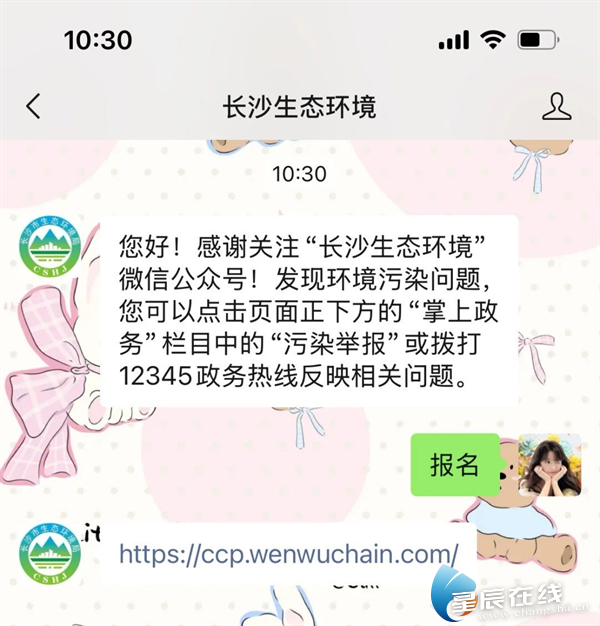Go back from 长沙生态环境 chat
Screen dimensions: 600x626
coord(34,107)
